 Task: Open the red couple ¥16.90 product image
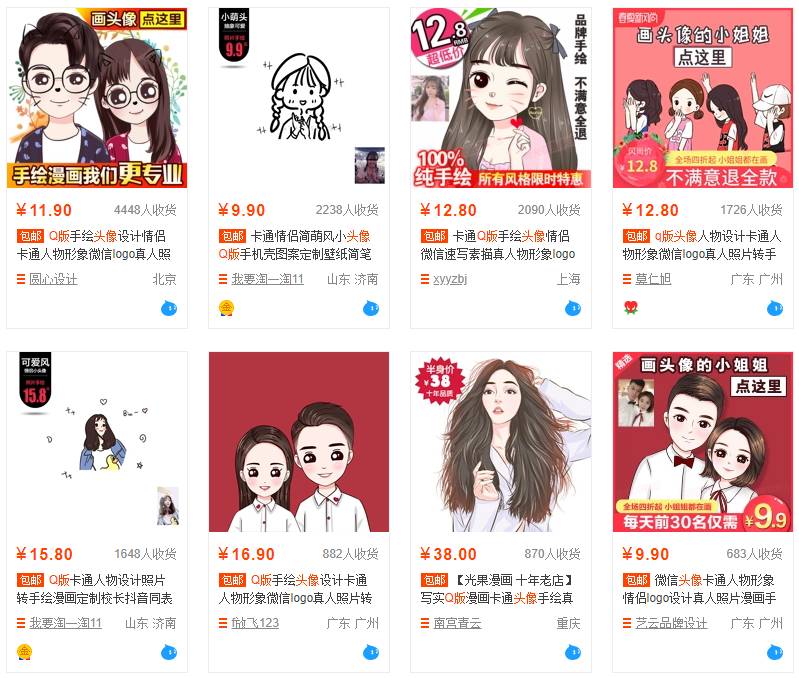click(x=299, y=442)
